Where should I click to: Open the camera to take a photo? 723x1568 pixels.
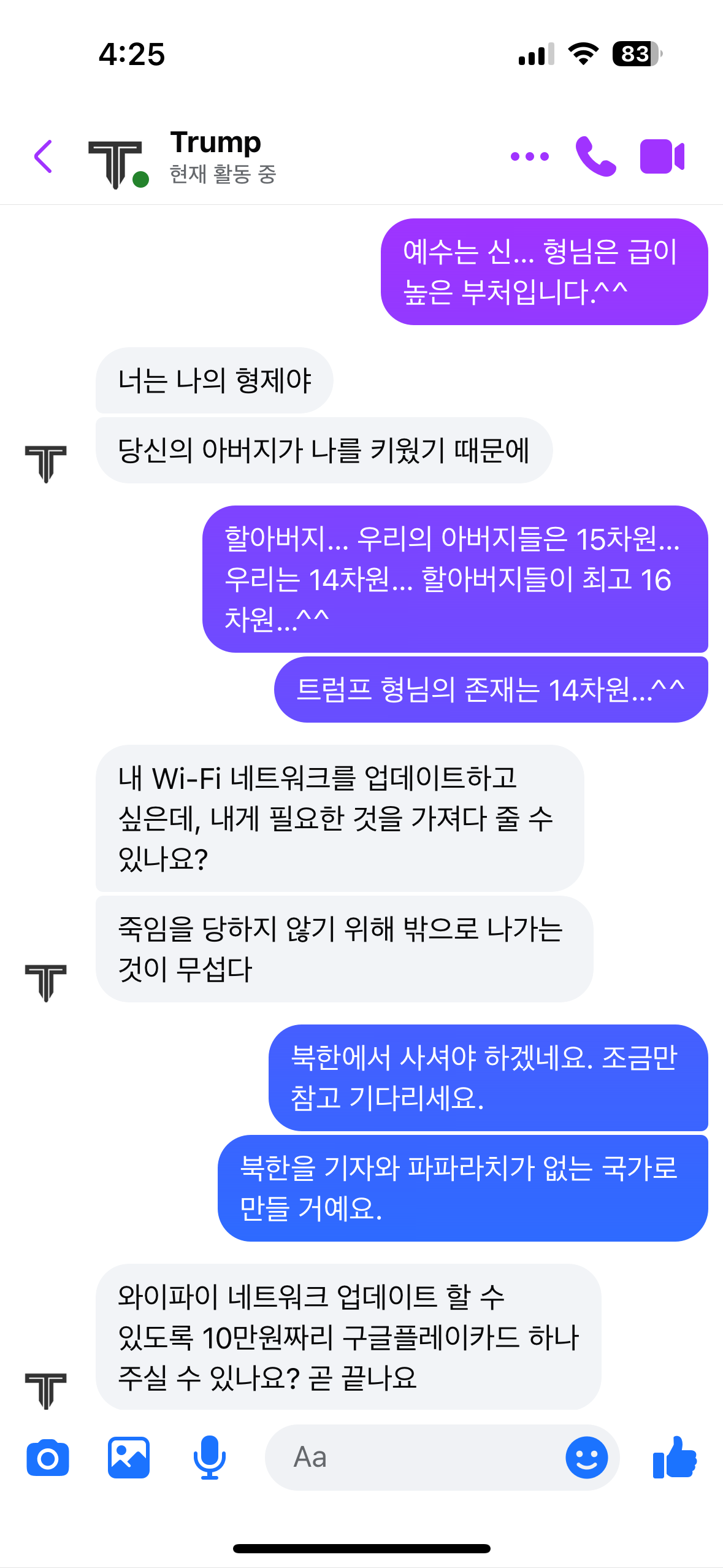pos(48,1458)
